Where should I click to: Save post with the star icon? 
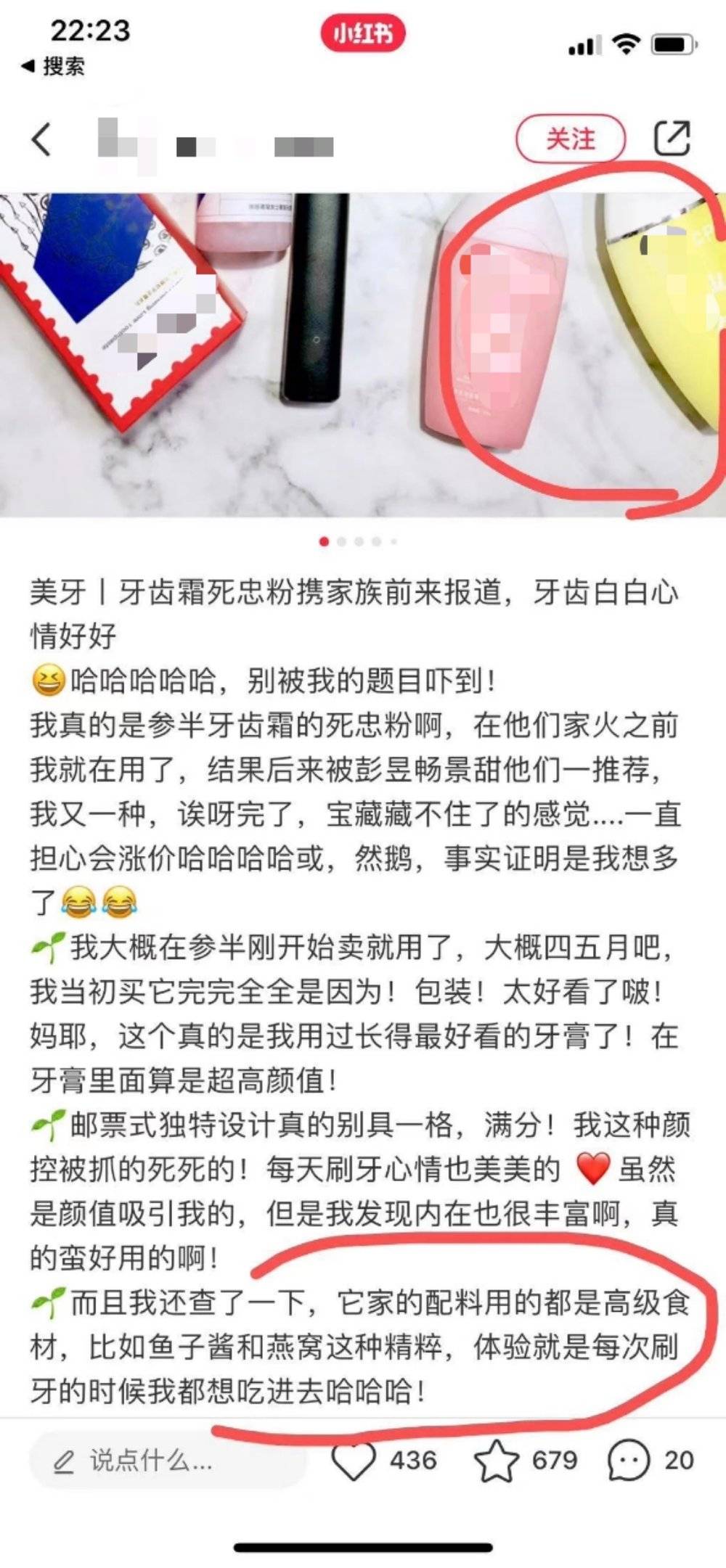[497, 1460]
